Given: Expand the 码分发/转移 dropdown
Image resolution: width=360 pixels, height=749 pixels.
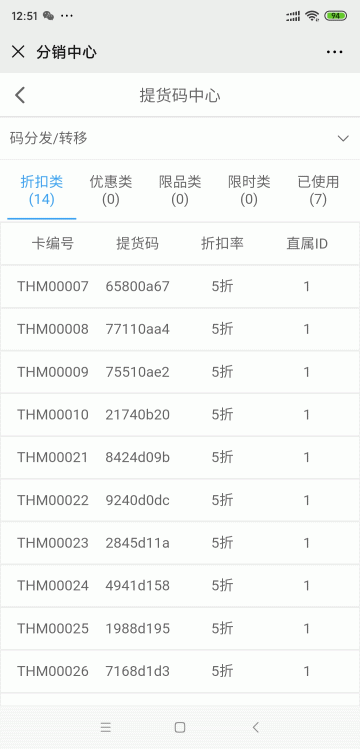Looking at the screenshot, I should tap(180, 139).
